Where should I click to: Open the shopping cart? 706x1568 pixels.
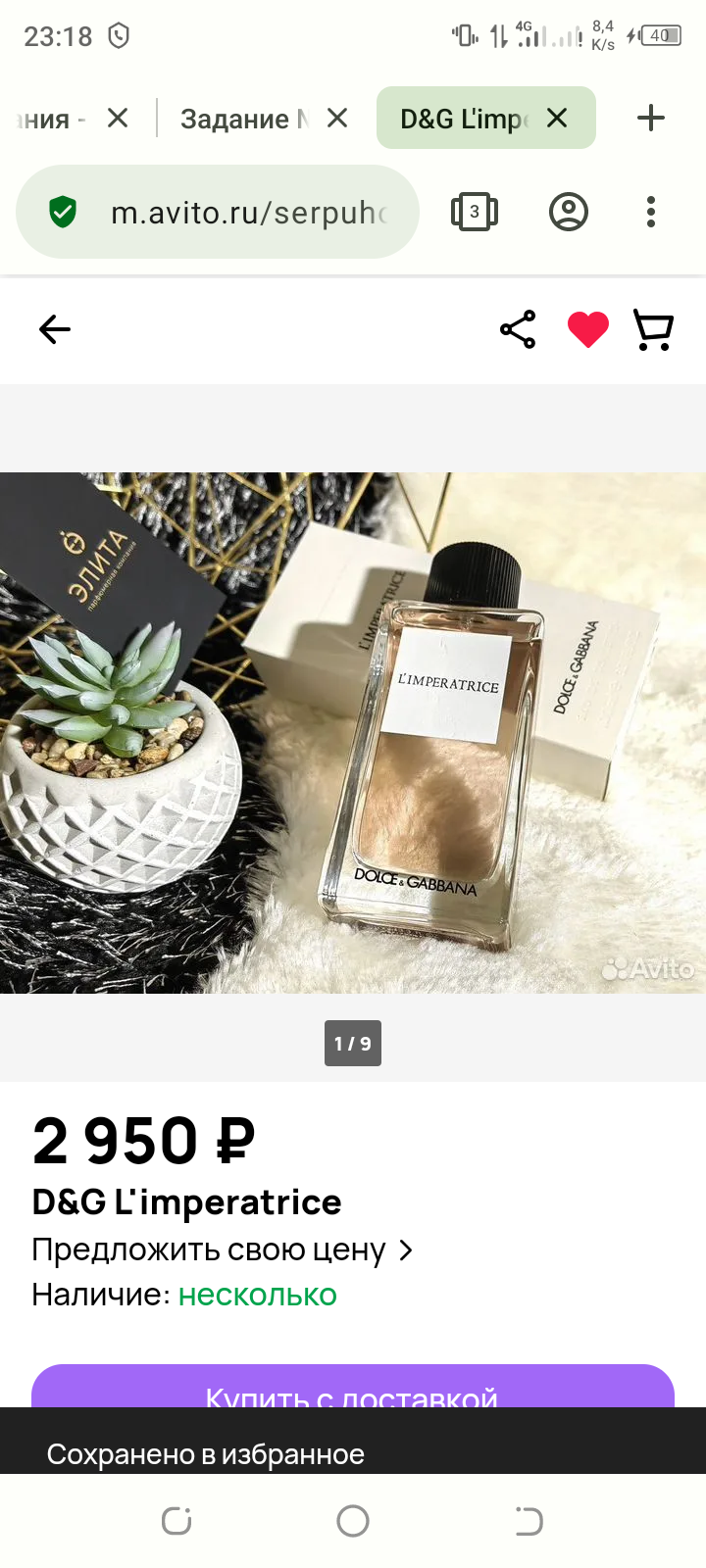tap(653, 329)
